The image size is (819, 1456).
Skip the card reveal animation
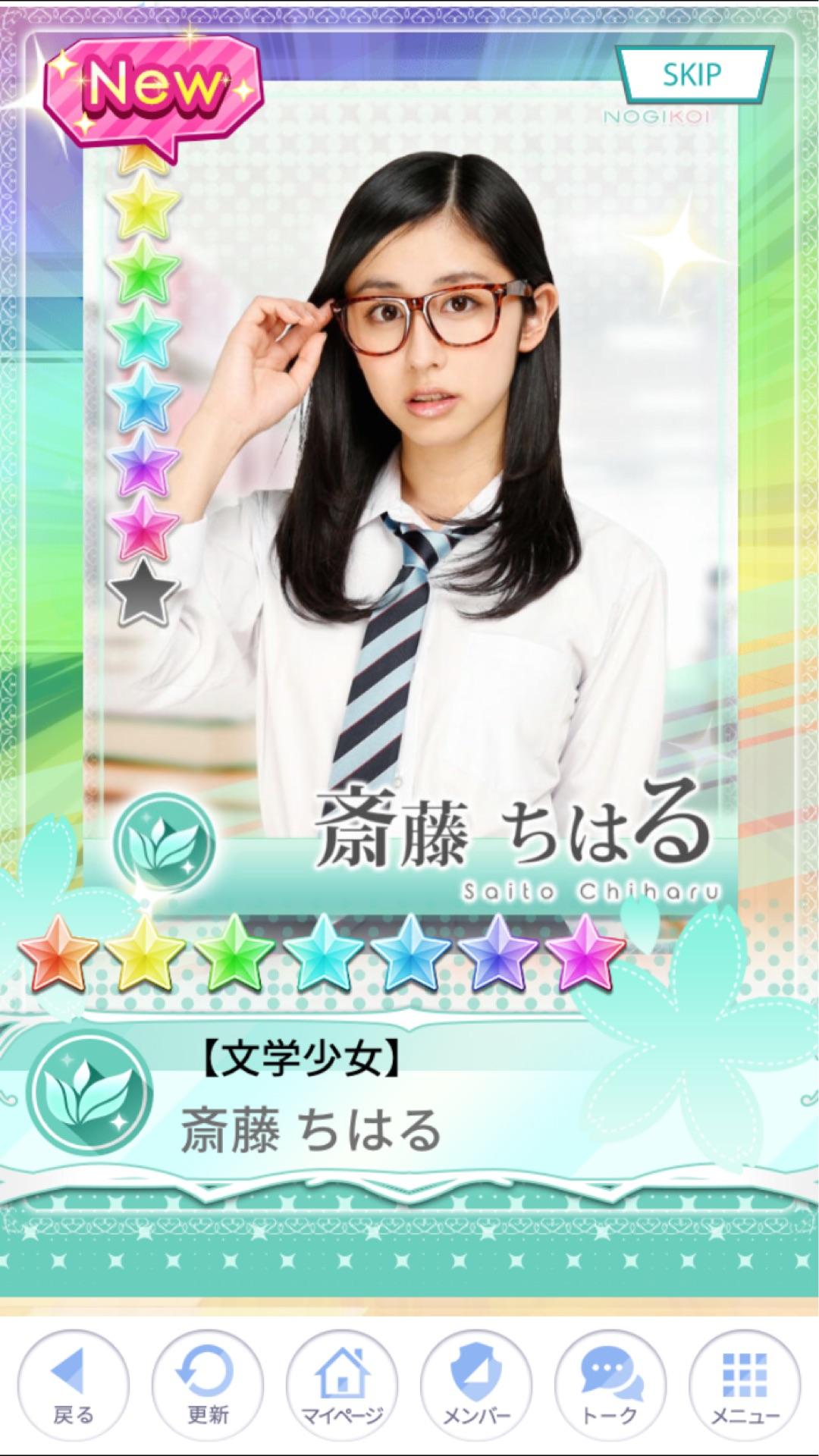tap(695, 74)
